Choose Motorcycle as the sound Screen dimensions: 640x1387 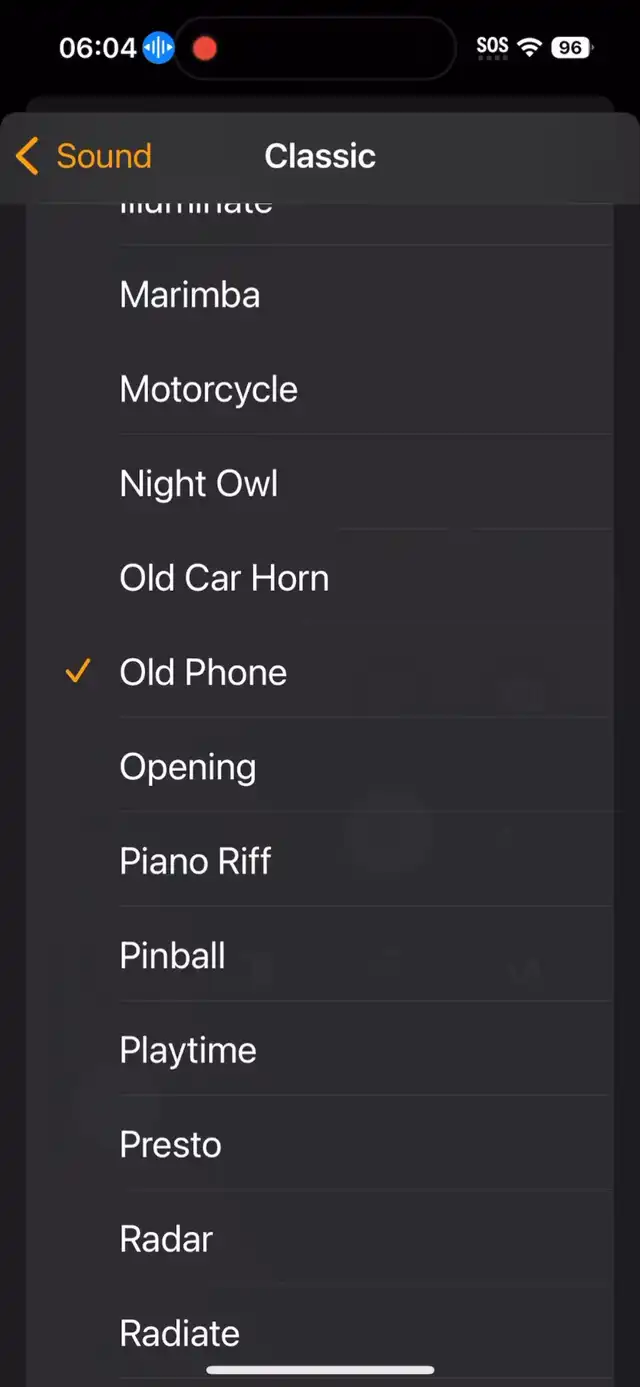[x=319, y=388]
